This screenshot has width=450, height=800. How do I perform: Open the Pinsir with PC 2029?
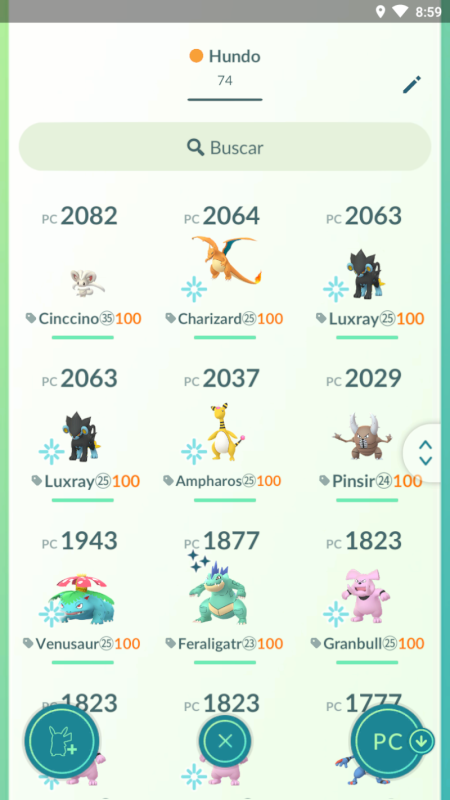point(367,434)
